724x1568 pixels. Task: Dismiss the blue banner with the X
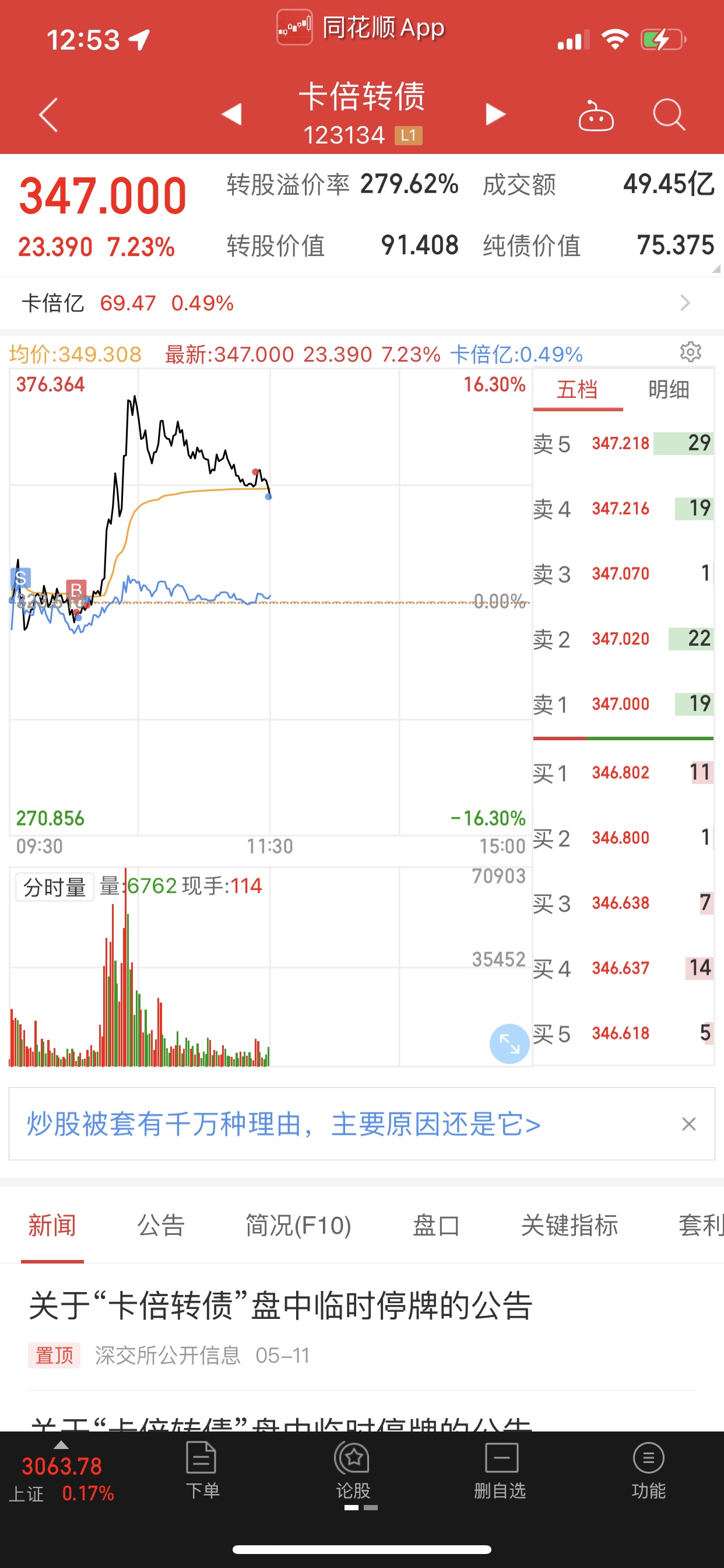click(x=688, y=1124)
